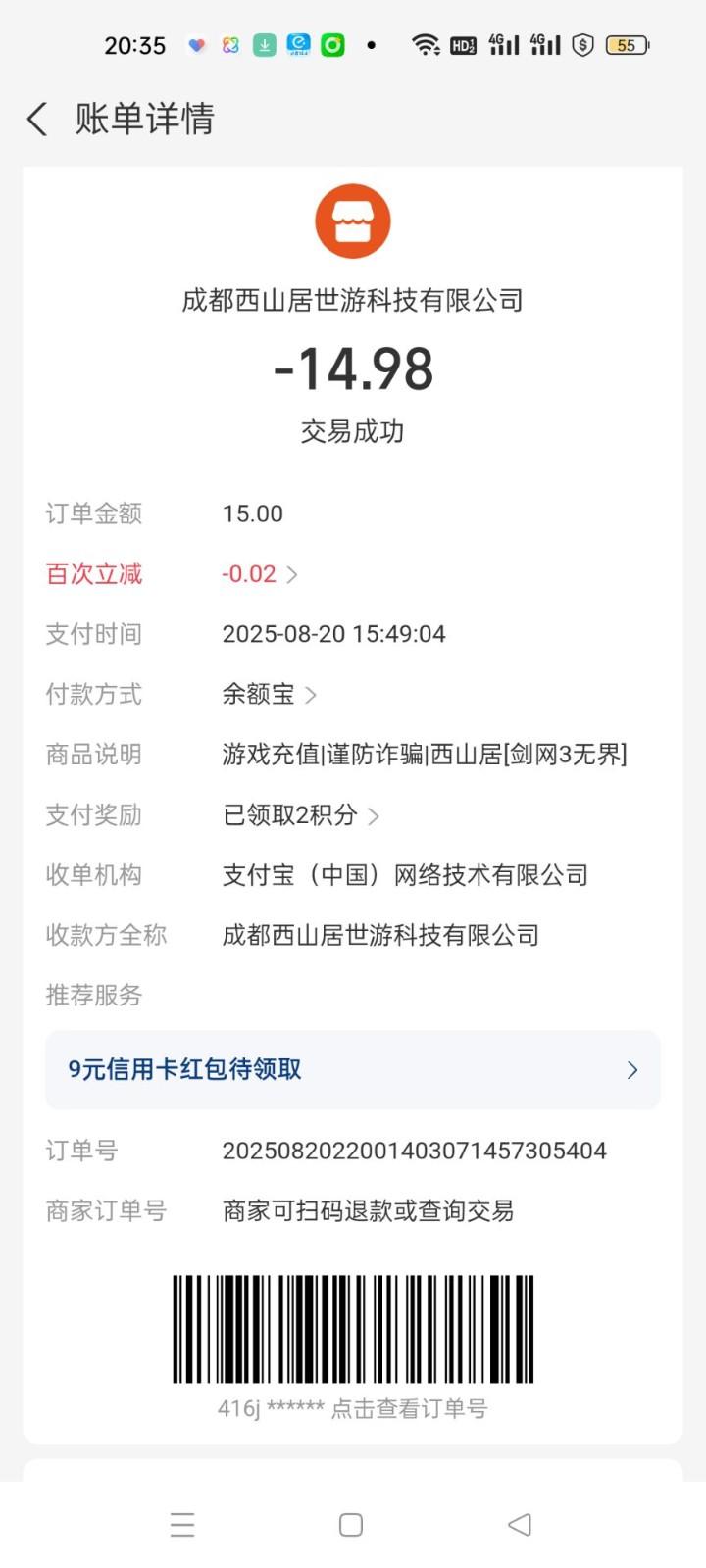Open the 百次立减 discount details
The width and height of the screenshot is (706, 1568).
(259, 574)
